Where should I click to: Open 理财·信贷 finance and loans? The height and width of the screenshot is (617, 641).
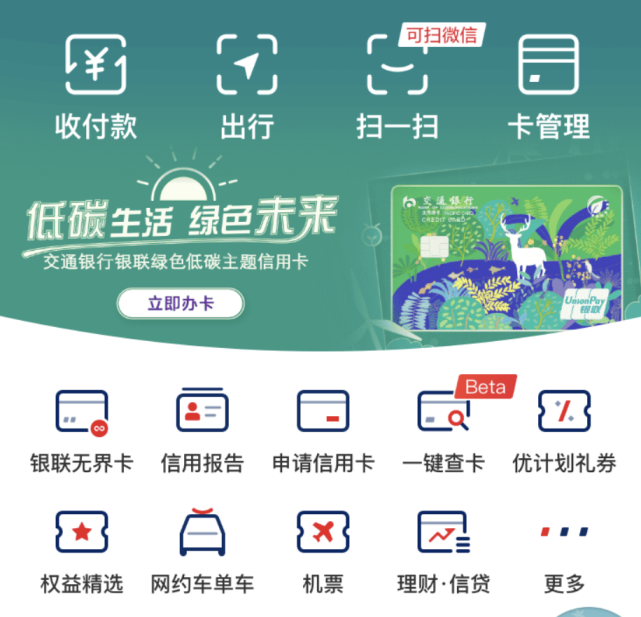[443, 550]
